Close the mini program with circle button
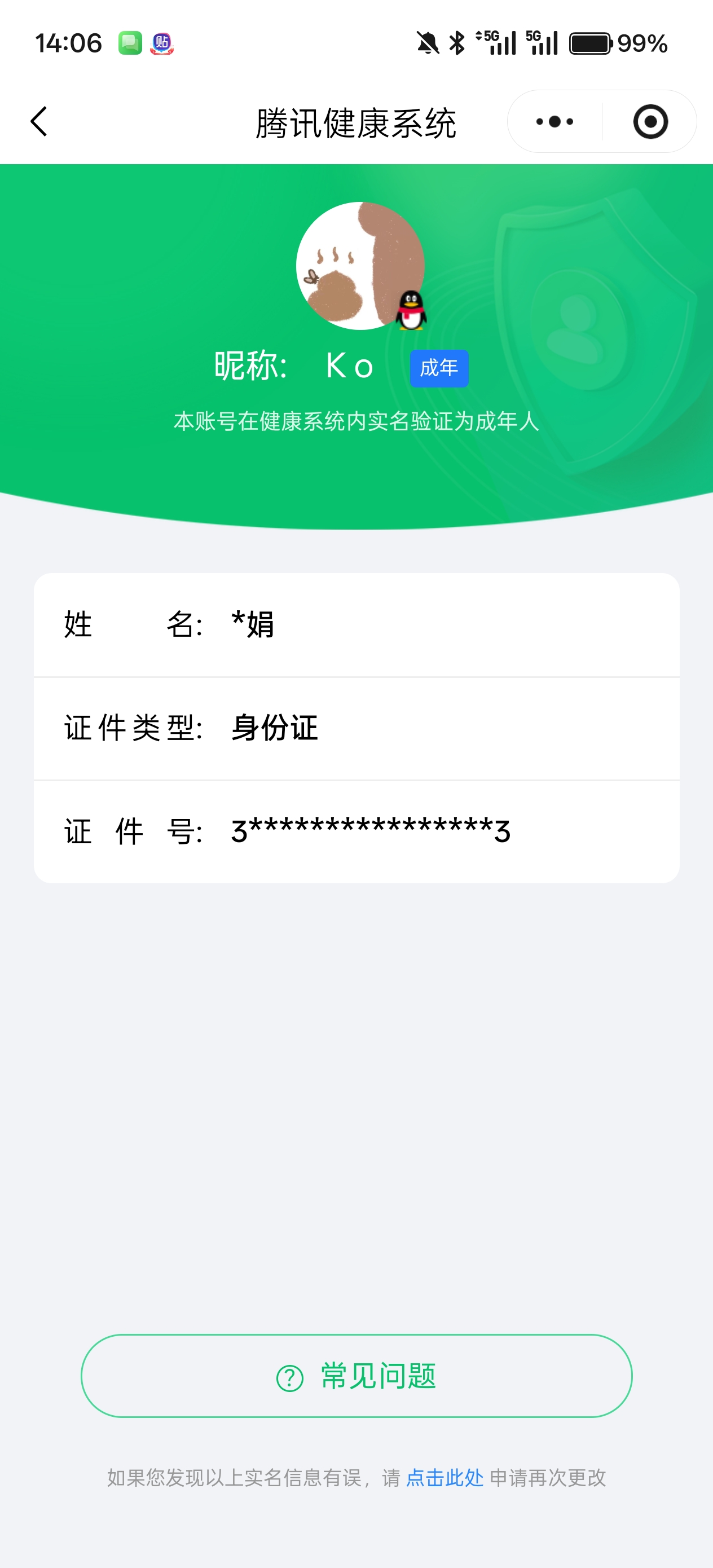 [650, 122]
